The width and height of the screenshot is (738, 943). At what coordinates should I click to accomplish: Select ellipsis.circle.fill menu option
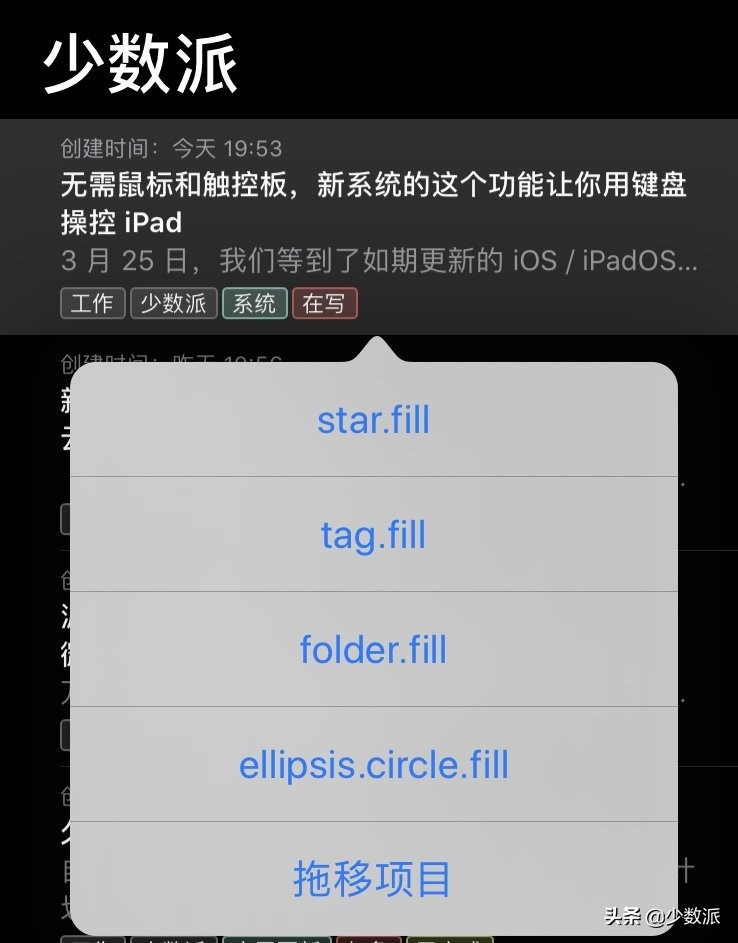(373, 765)
